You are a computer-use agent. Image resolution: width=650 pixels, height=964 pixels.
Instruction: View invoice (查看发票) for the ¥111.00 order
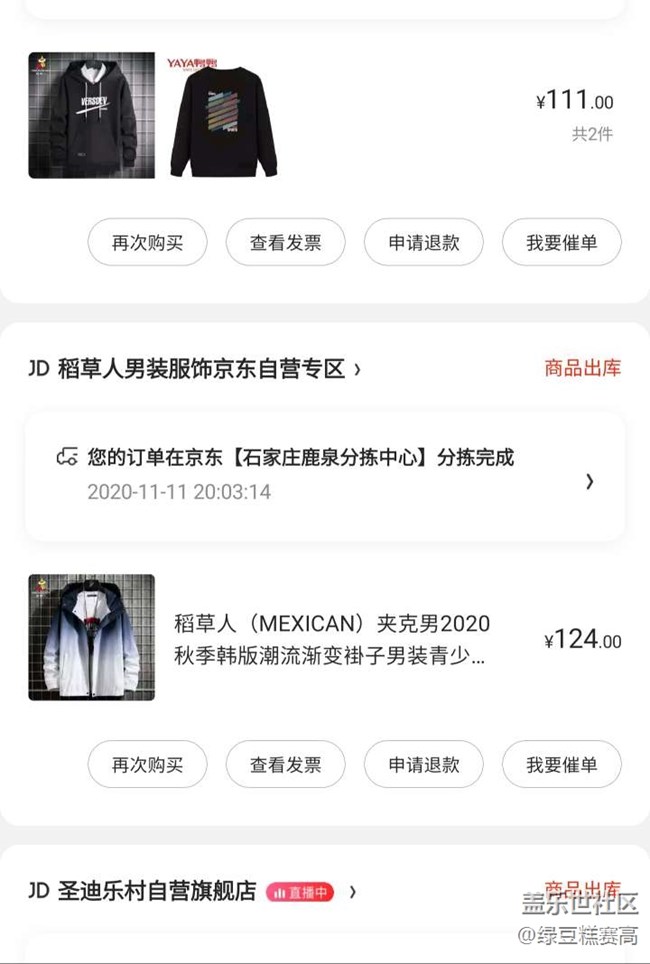[285, 243]
